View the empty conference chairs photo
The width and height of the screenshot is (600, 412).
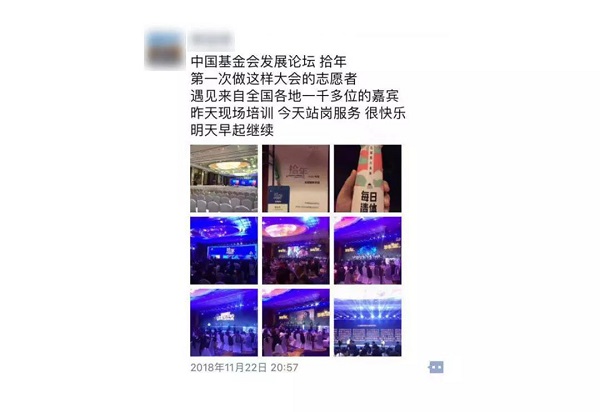224,178
